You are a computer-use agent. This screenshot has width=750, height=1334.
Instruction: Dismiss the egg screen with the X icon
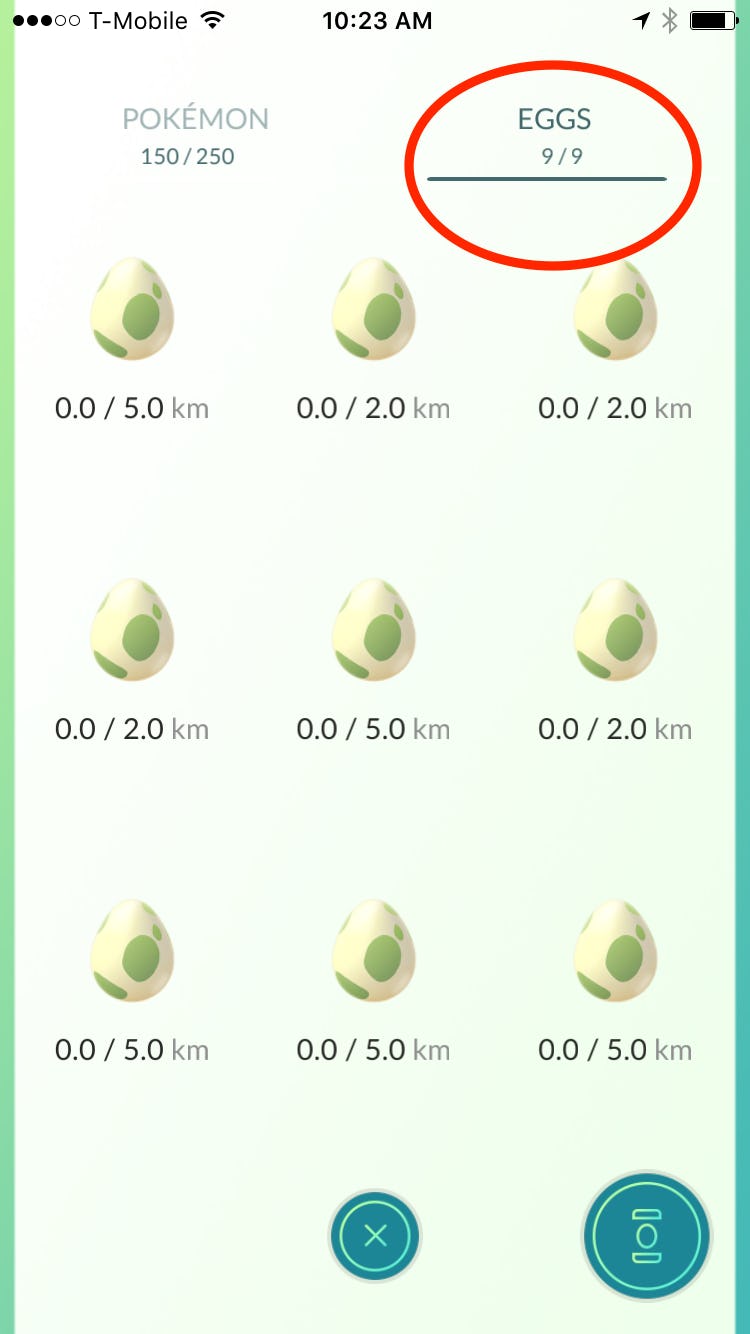(x=375, y=1236)
